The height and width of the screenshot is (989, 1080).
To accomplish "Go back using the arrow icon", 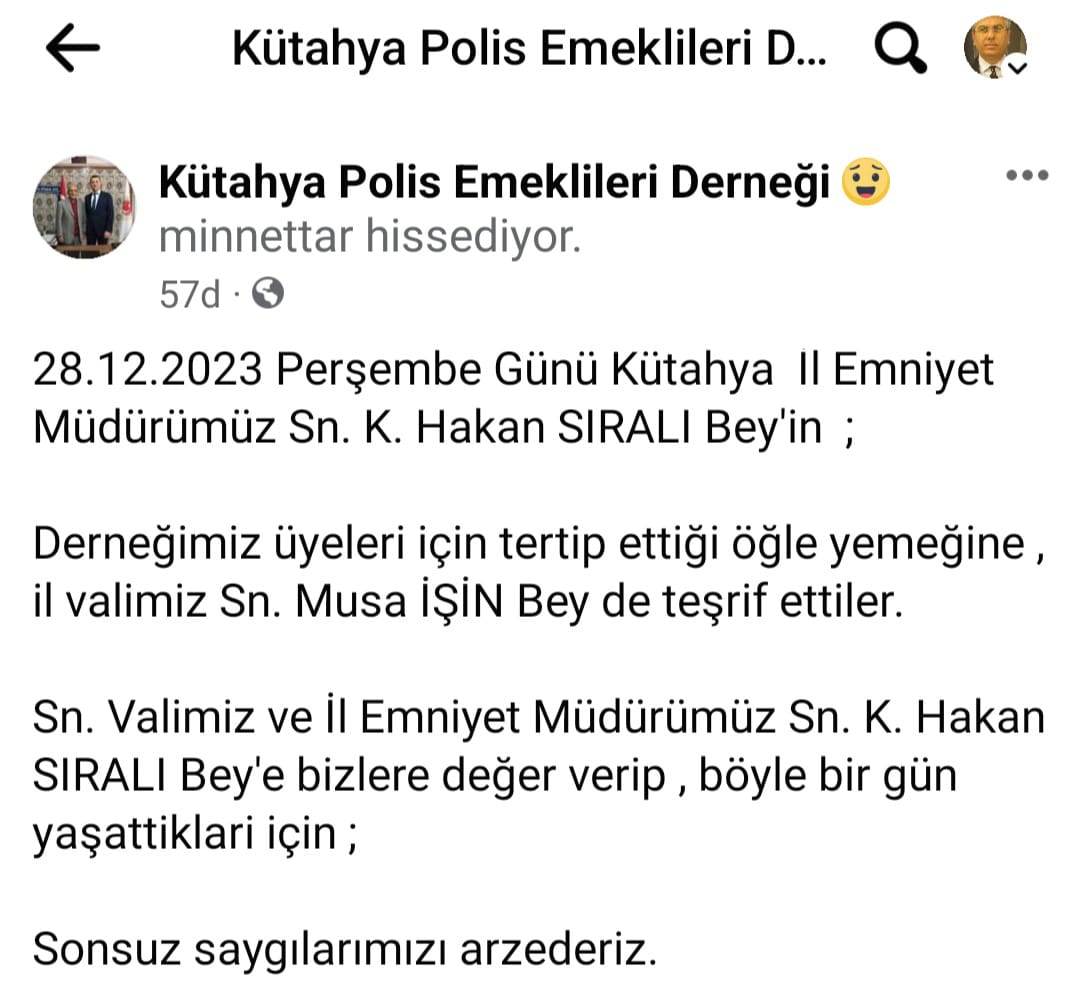I will [x=73, y=50].
